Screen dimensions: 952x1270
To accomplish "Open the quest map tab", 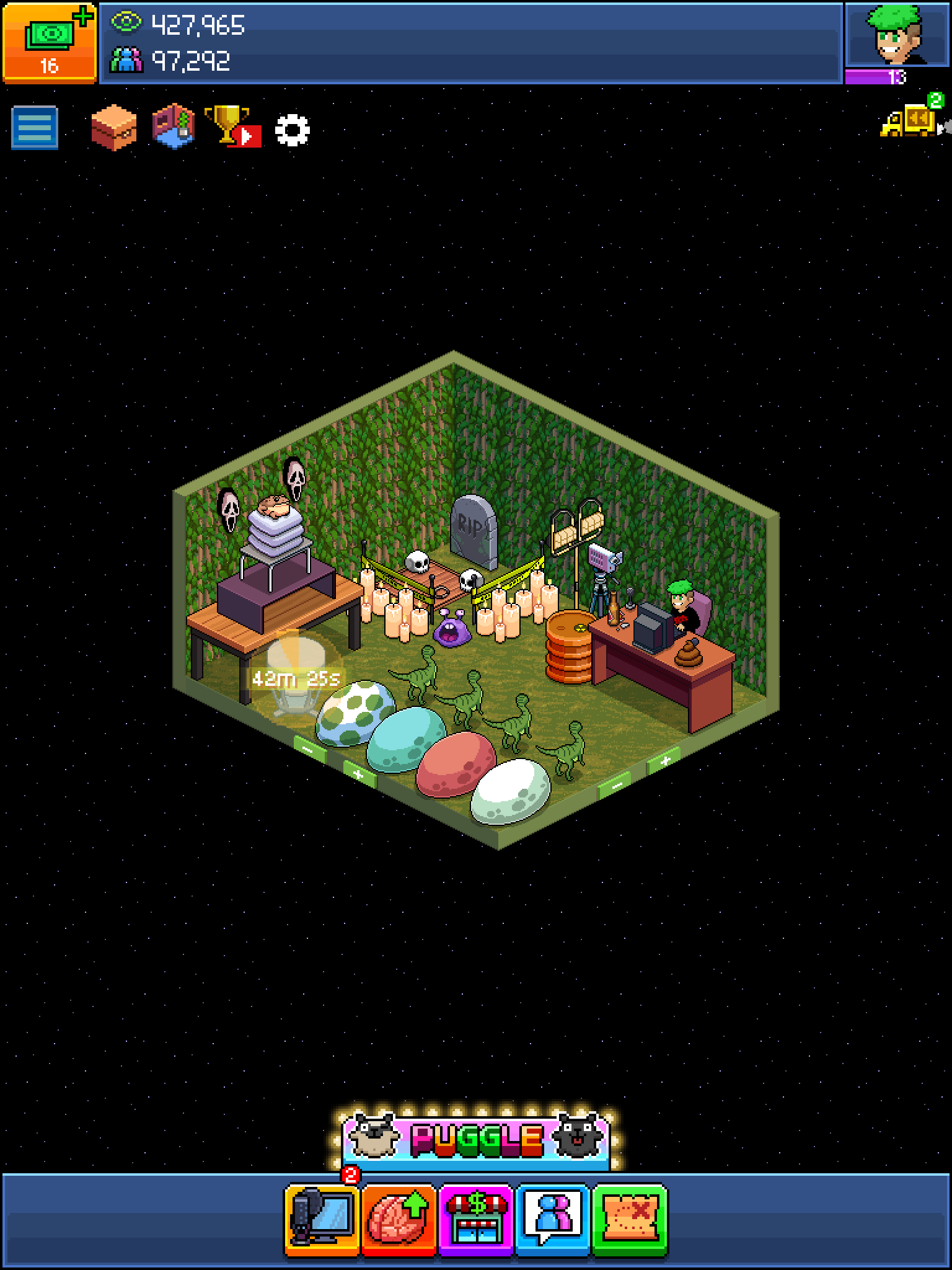I will pos(630,1220).
